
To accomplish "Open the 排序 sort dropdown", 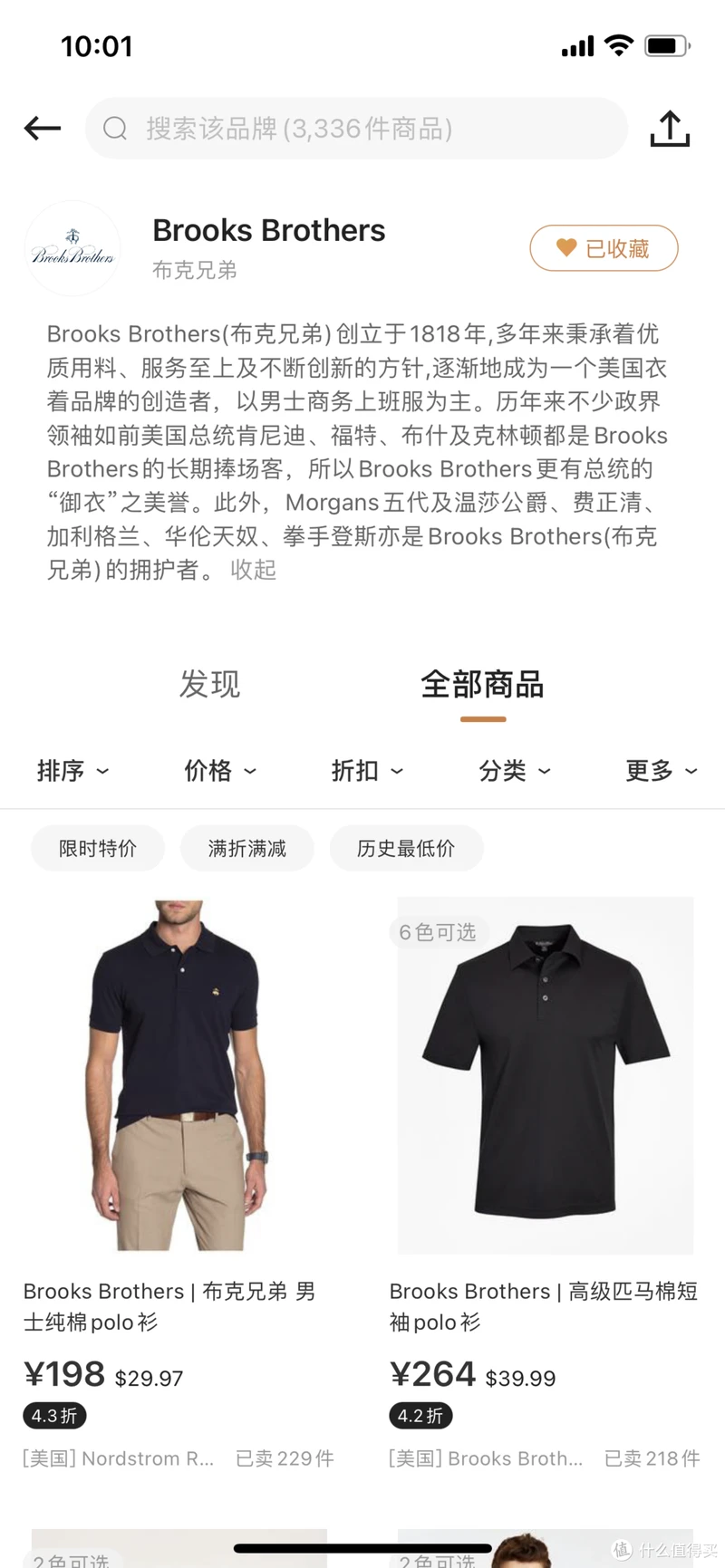I will point(72,771).
